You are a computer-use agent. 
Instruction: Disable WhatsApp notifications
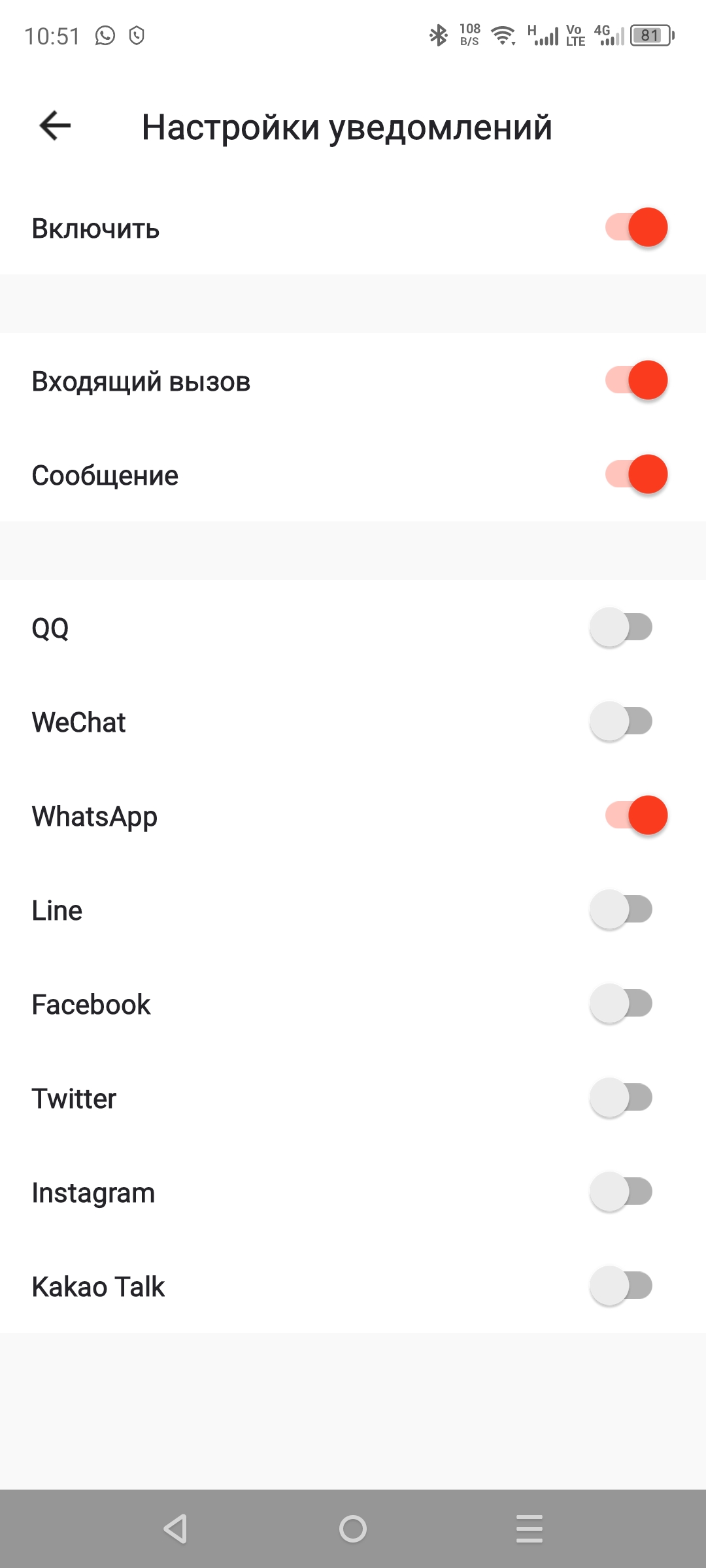[636, 815]
